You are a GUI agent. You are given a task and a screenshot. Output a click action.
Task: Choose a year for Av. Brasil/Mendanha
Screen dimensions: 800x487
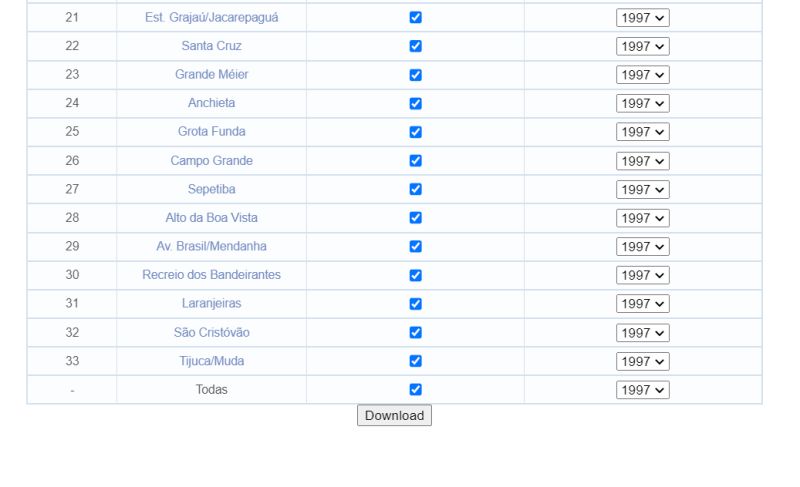point(642,247)
